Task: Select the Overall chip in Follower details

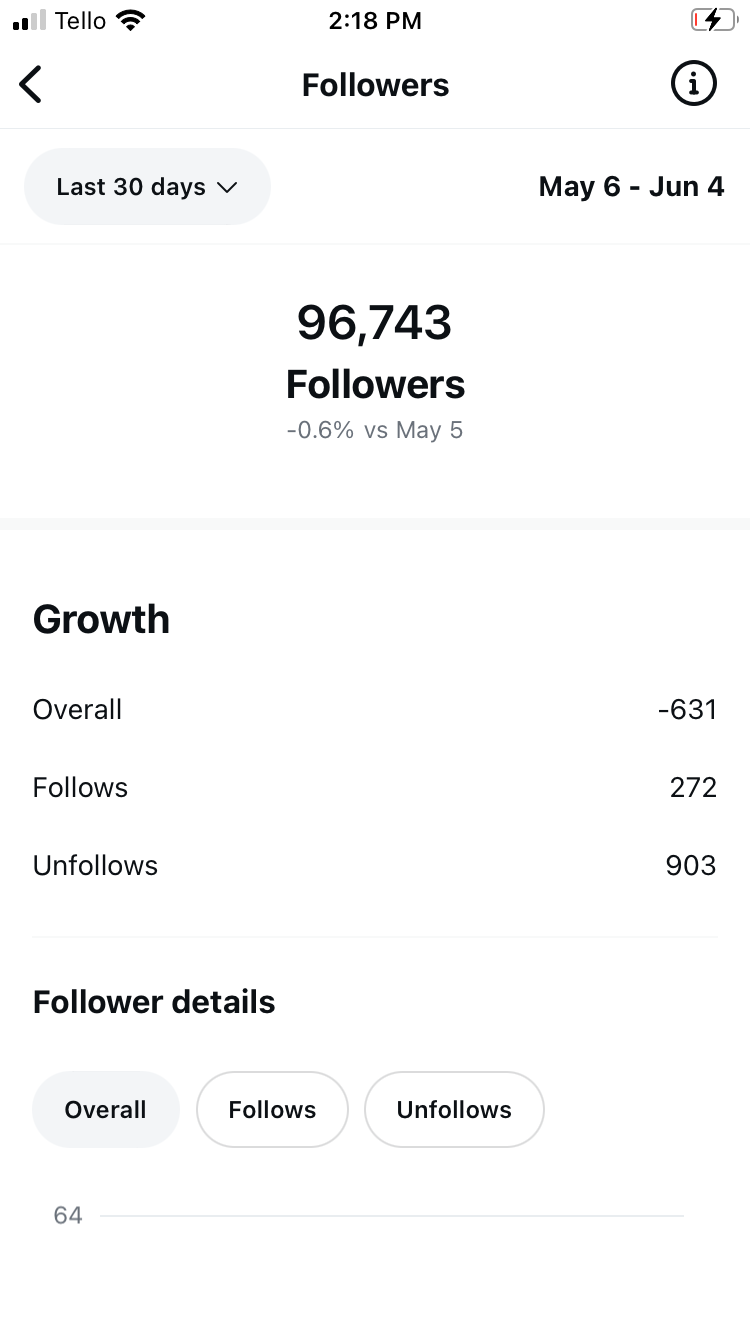Action: click(x=106, y=1109)
